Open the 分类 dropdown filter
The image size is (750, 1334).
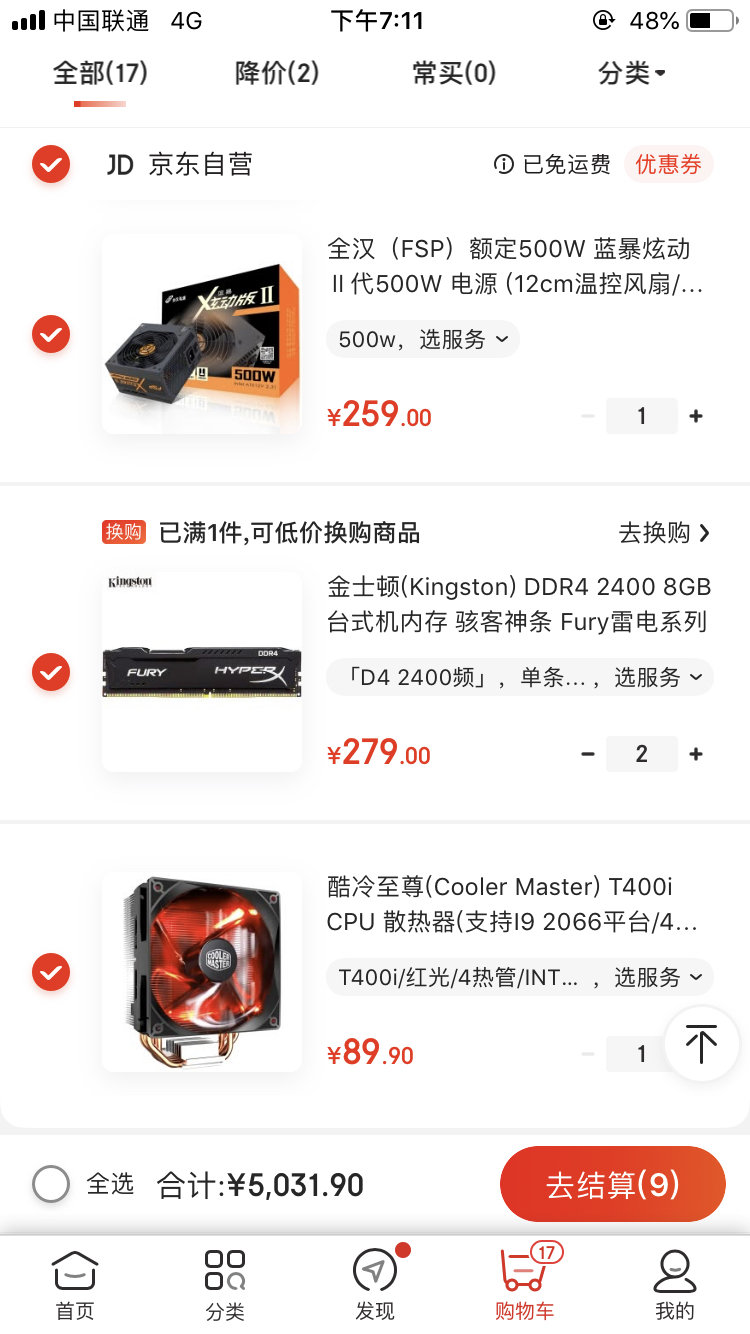[631, 73]
